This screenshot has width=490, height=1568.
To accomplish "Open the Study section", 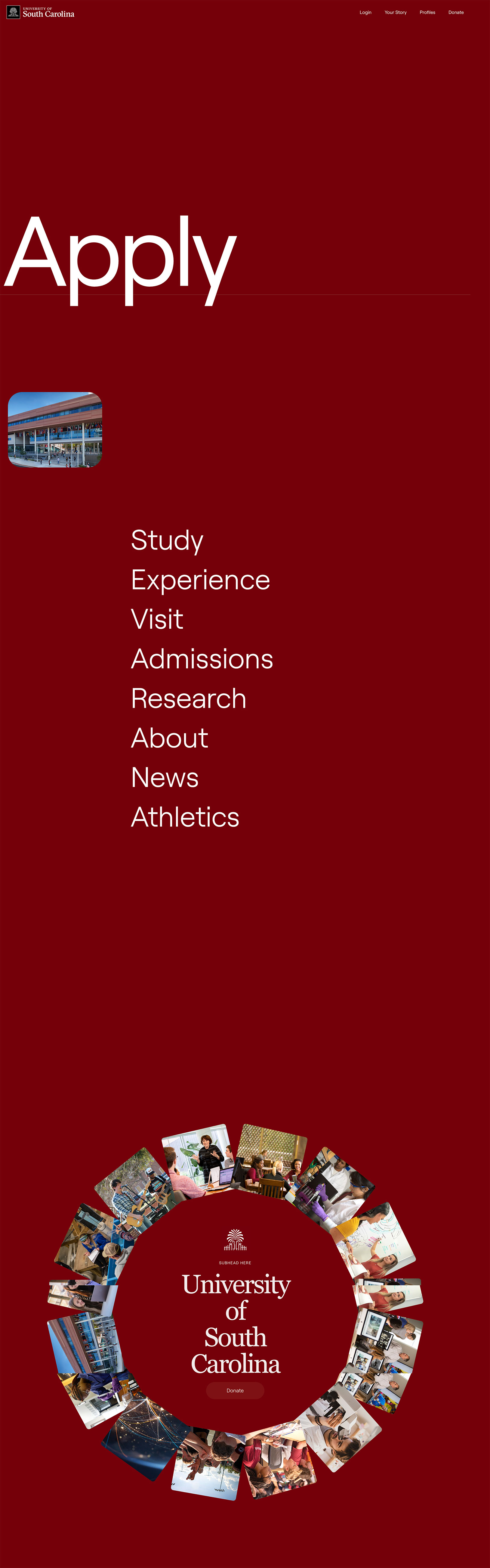I will (167, 540).
